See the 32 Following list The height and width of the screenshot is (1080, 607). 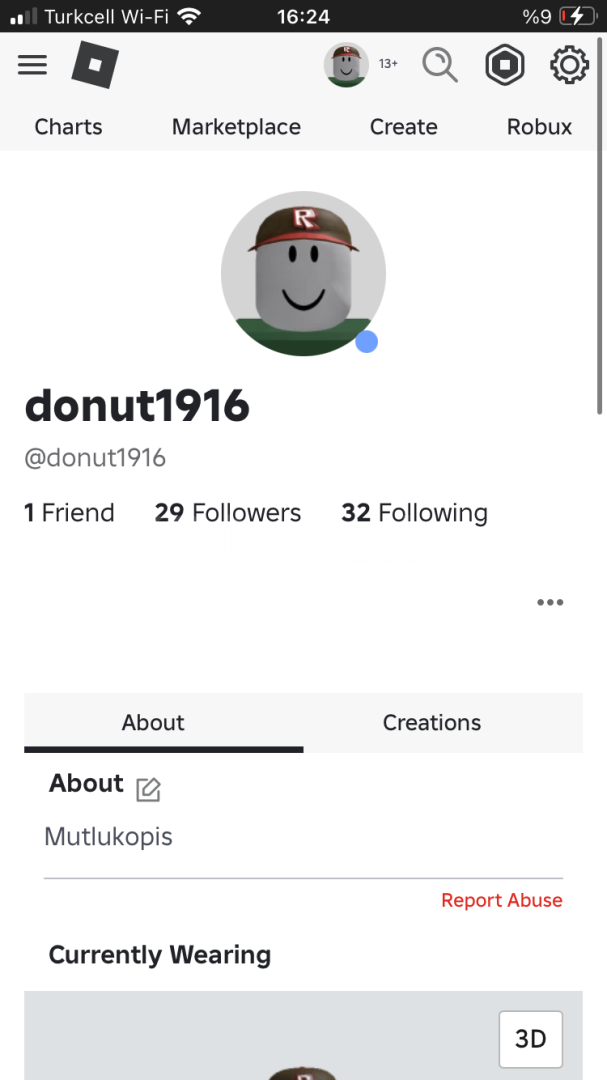pyautogui.click(x=414, y=513)
